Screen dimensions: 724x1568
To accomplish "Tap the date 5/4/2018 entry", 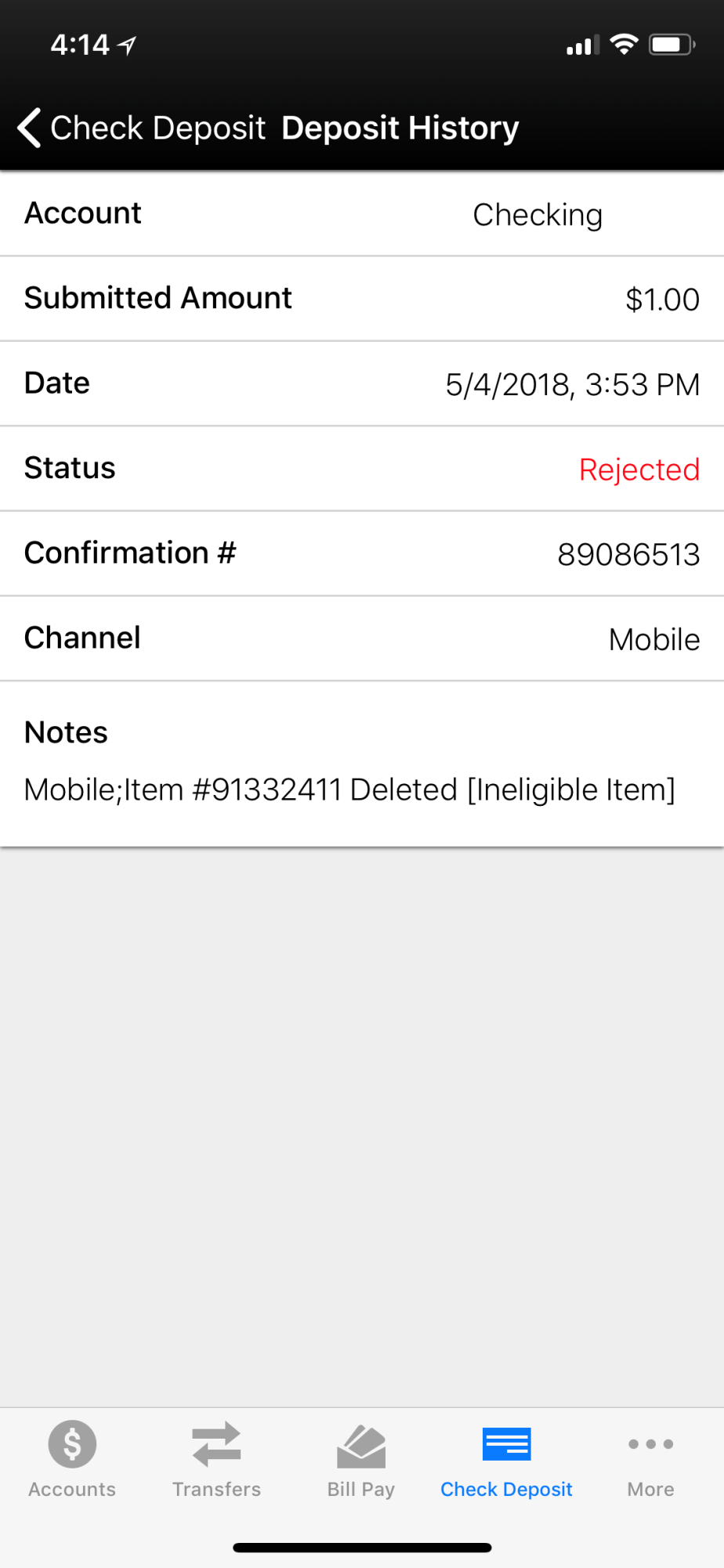I will [572, 384].
